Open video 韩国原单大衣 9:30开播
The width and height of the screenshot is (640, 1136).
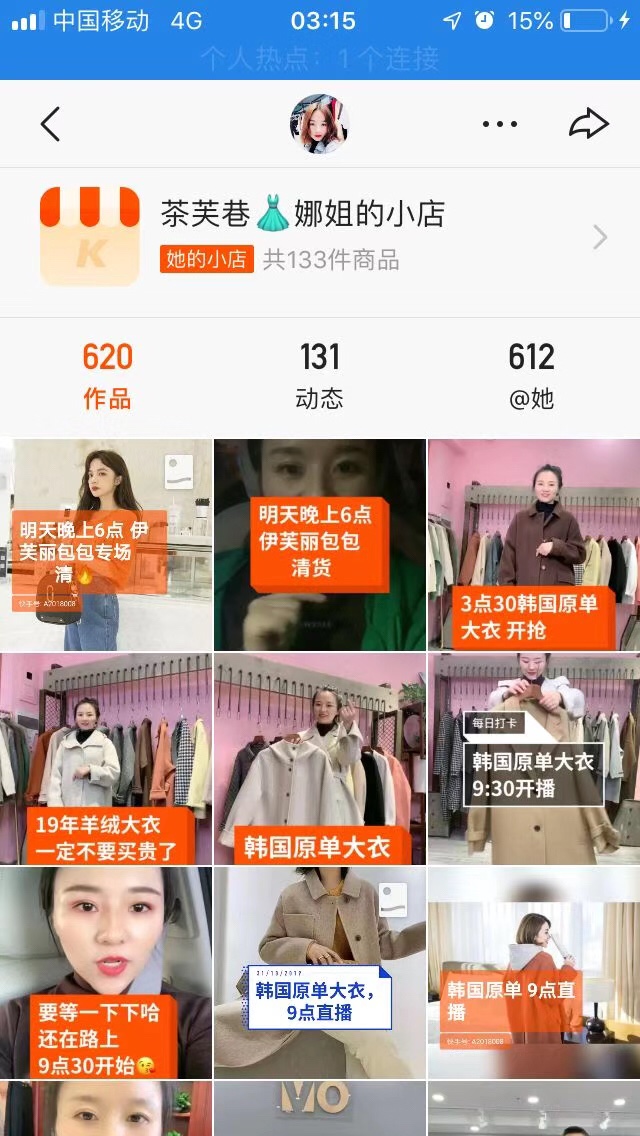coord(533,760)
